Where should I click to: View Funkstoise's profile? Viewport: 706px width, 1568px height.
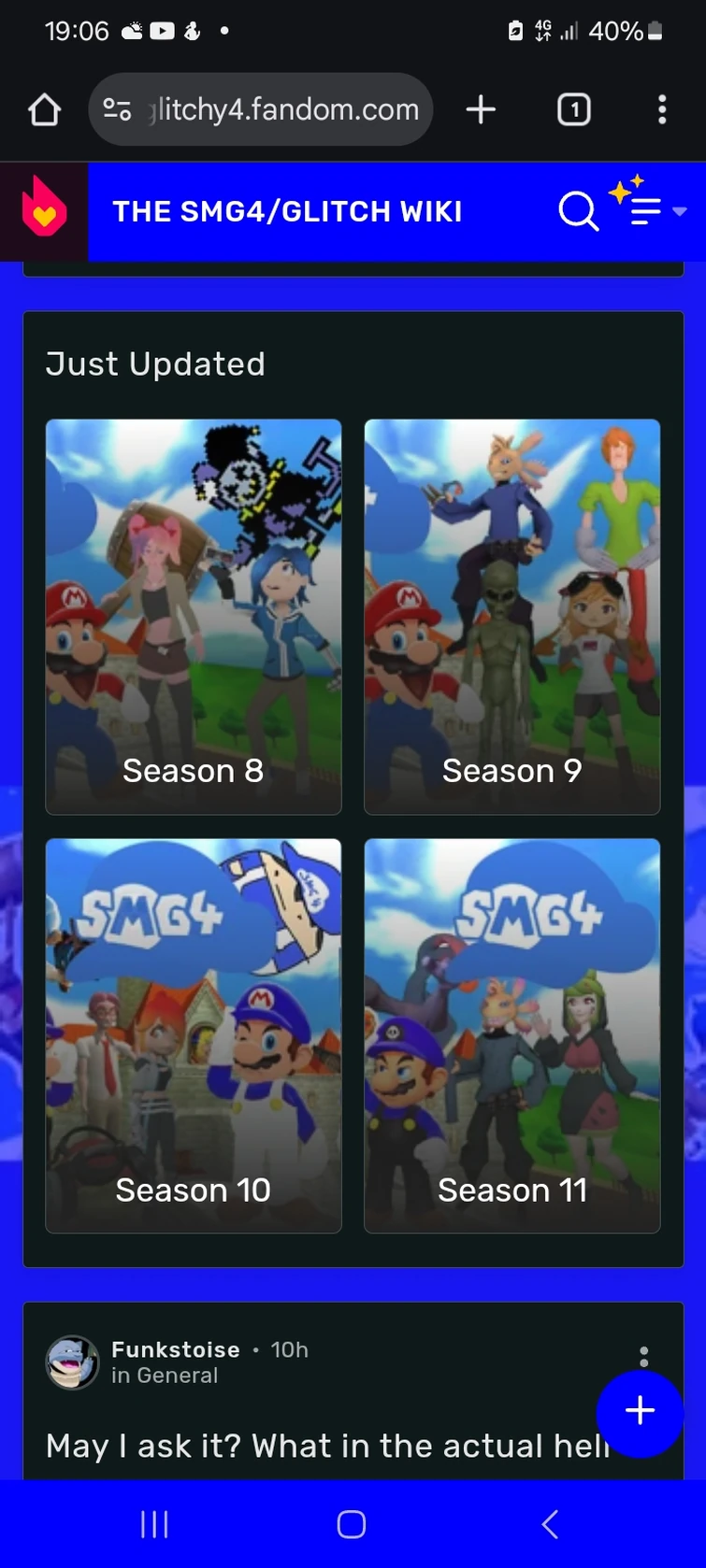[x=175, y=1349]
